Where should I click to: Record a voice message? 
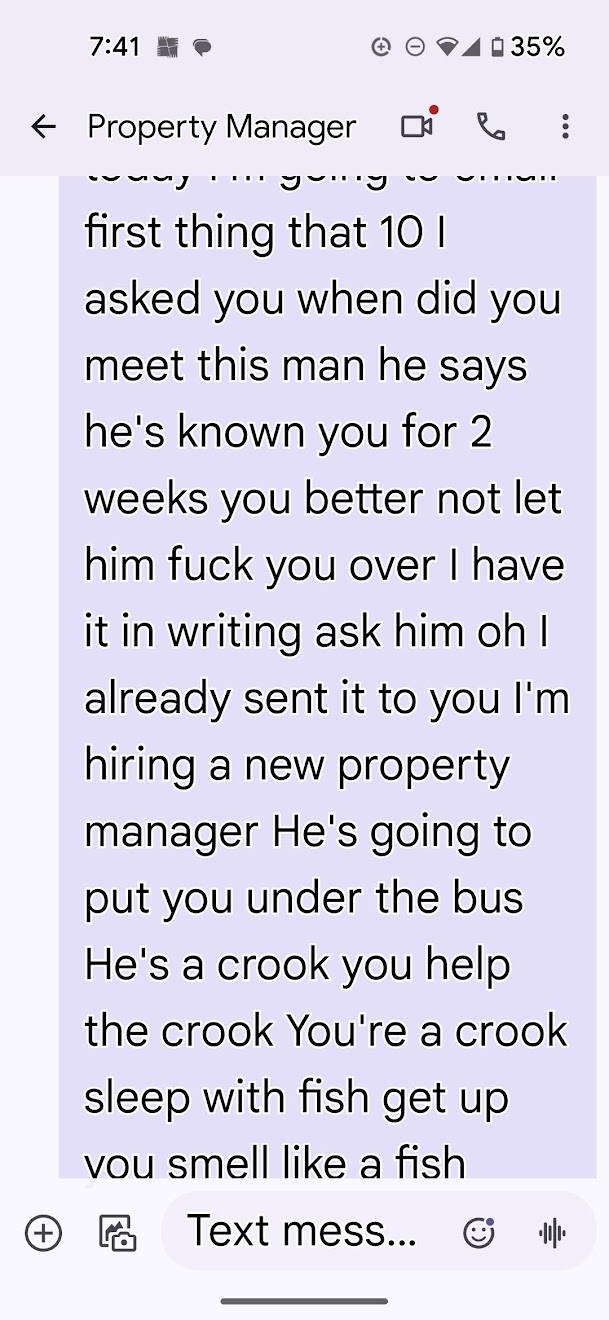(x=551, y=1233)
